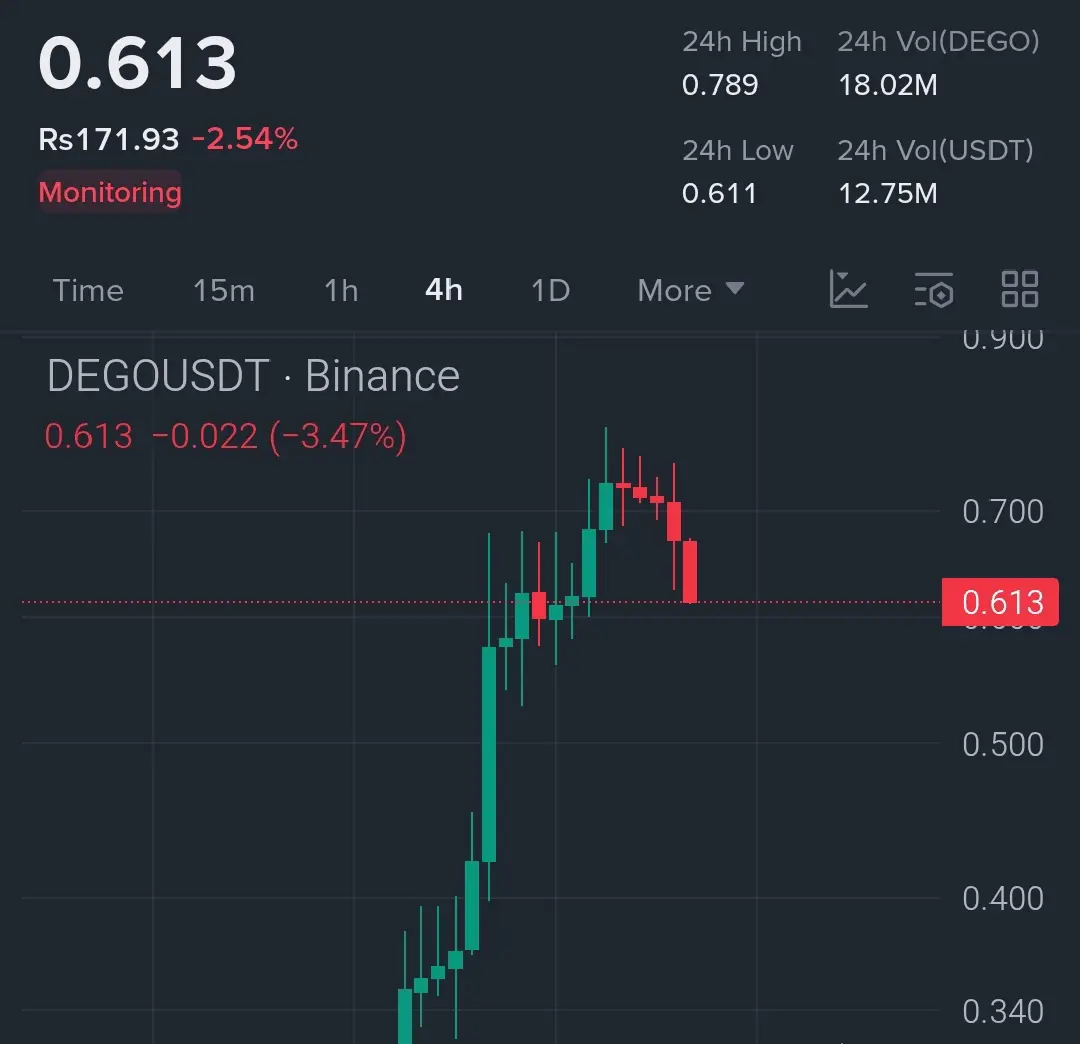The width and height of the screenshot is (1080, 1044).
Task: Open chart indicator settings icon
Action: [x=934, y=290]
